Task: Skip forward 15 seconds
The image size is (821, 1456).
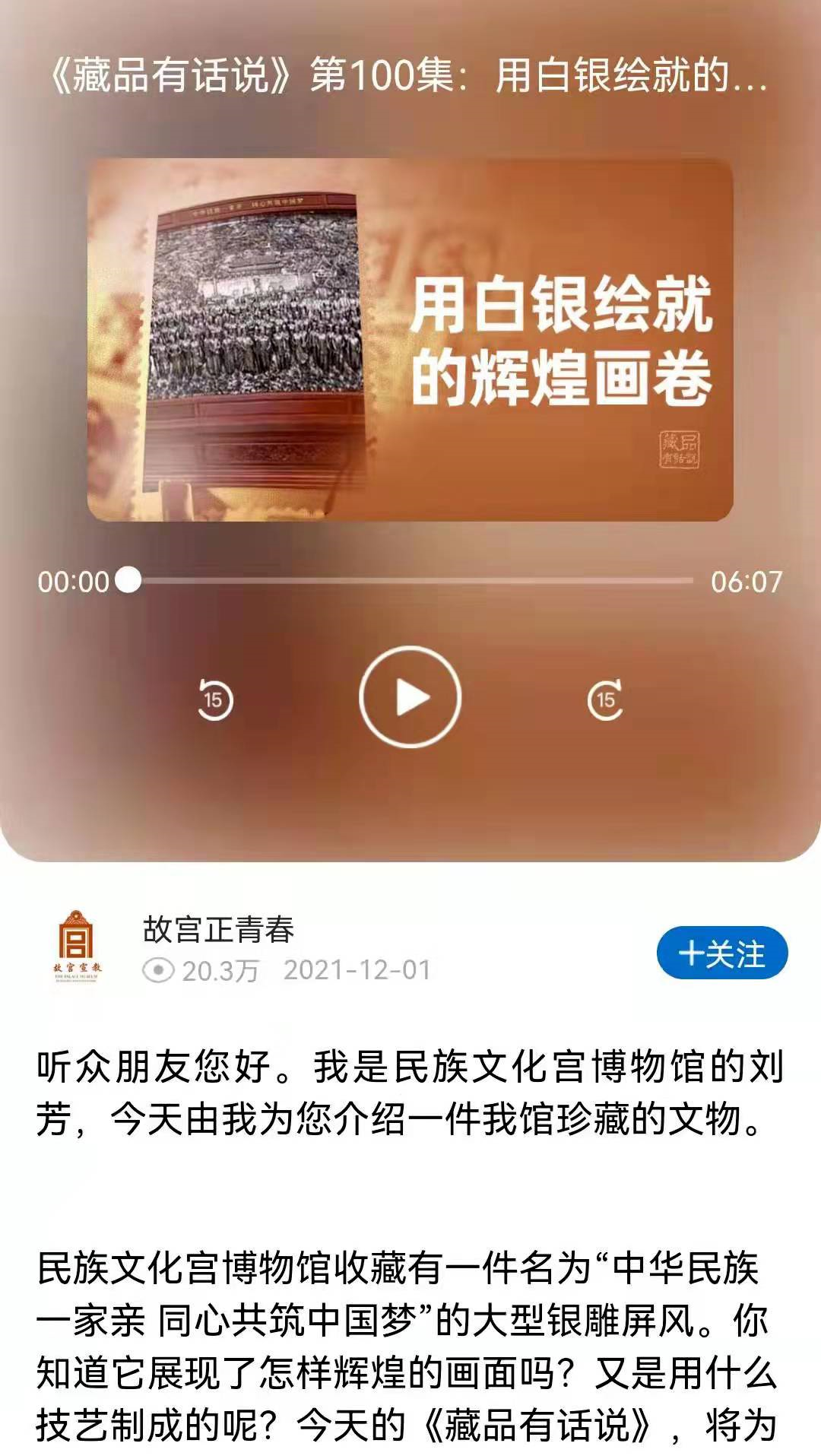Action: tap(605, 699)
